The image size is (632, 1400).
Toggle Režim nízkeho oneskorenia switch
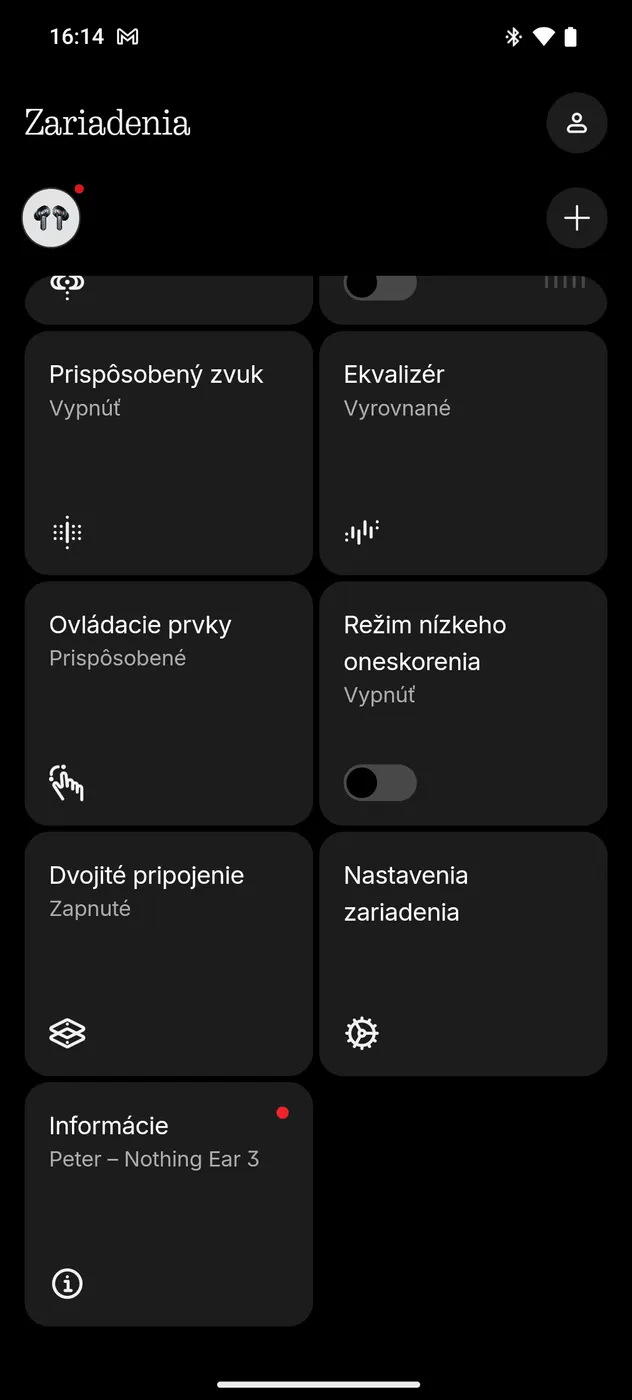tap(380, 783)
